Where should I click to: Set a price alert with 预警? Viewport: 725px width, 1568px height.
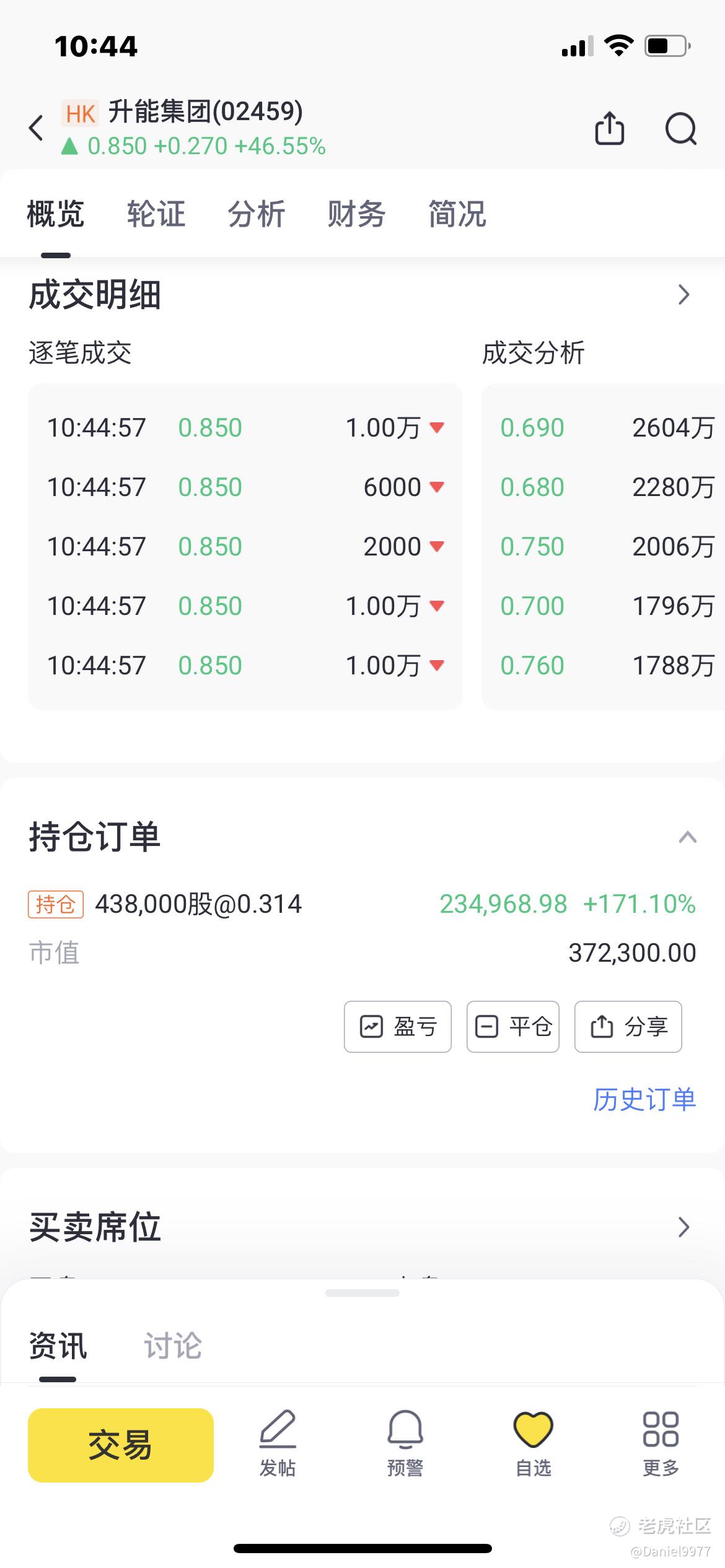[405, 1444]
